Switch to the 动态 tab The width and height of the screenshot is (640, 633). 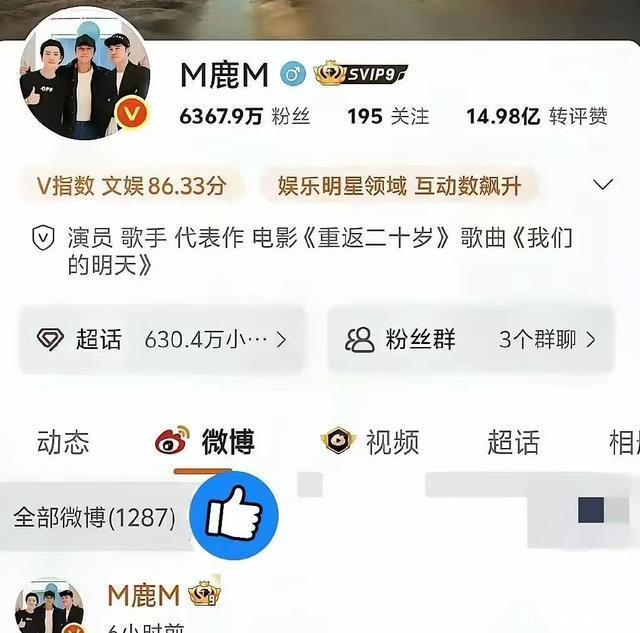tap(63, 442)
